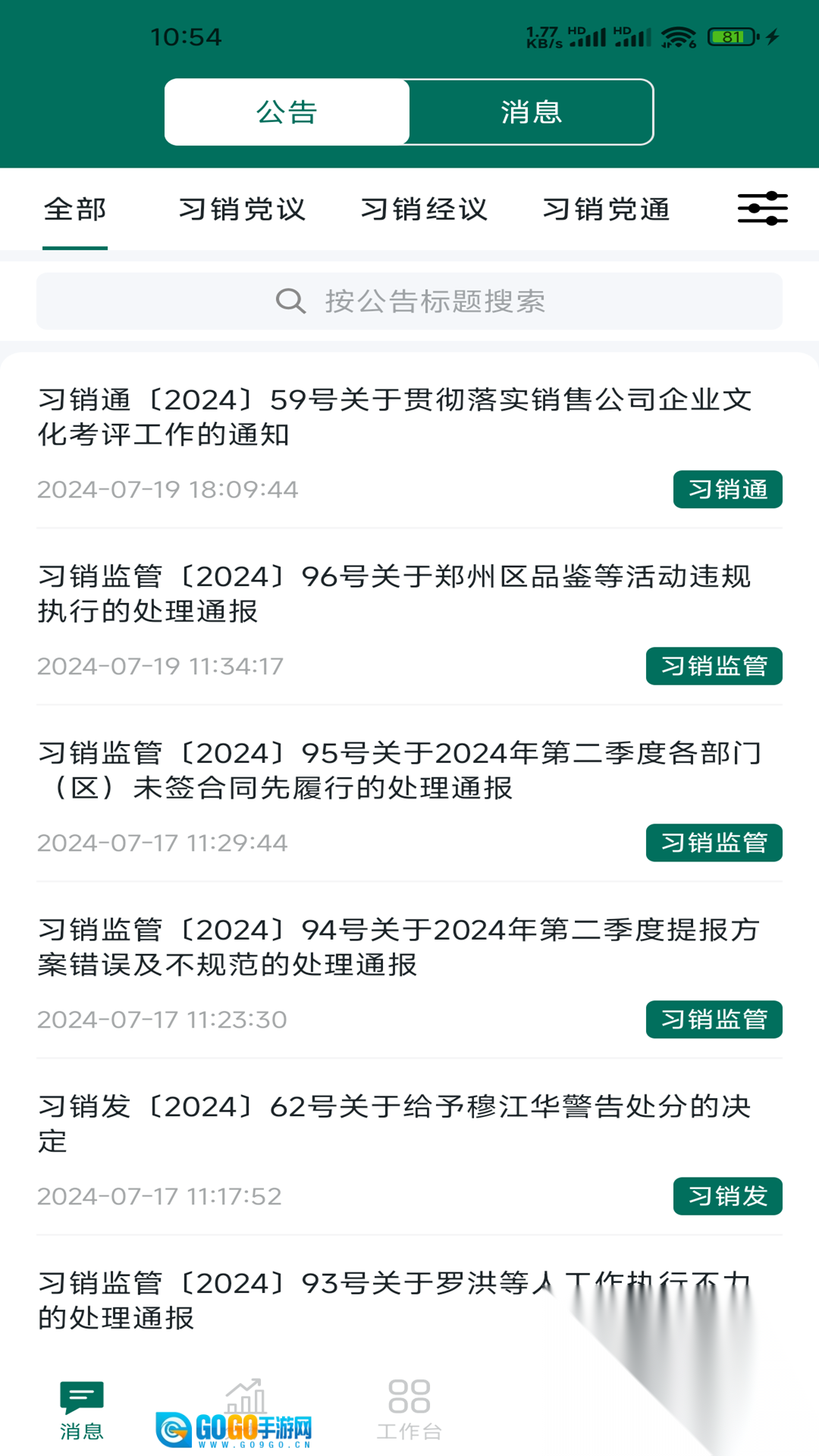Select the 习销党通 category tab
This screenshot has width=819, height=1456.
tap(607, 209)
